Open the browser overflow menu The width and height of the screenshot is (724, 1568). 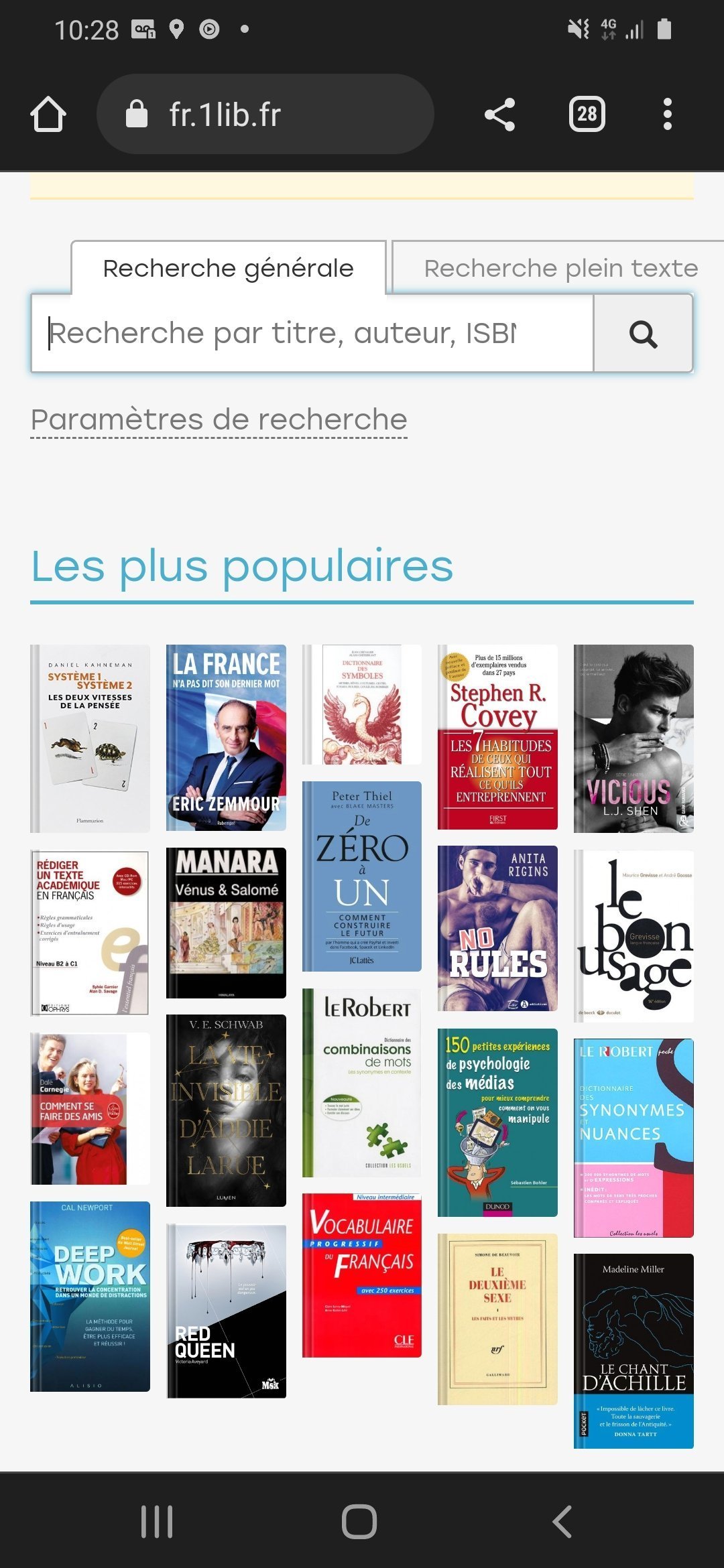pyautogui.click(x=667, y=115)
